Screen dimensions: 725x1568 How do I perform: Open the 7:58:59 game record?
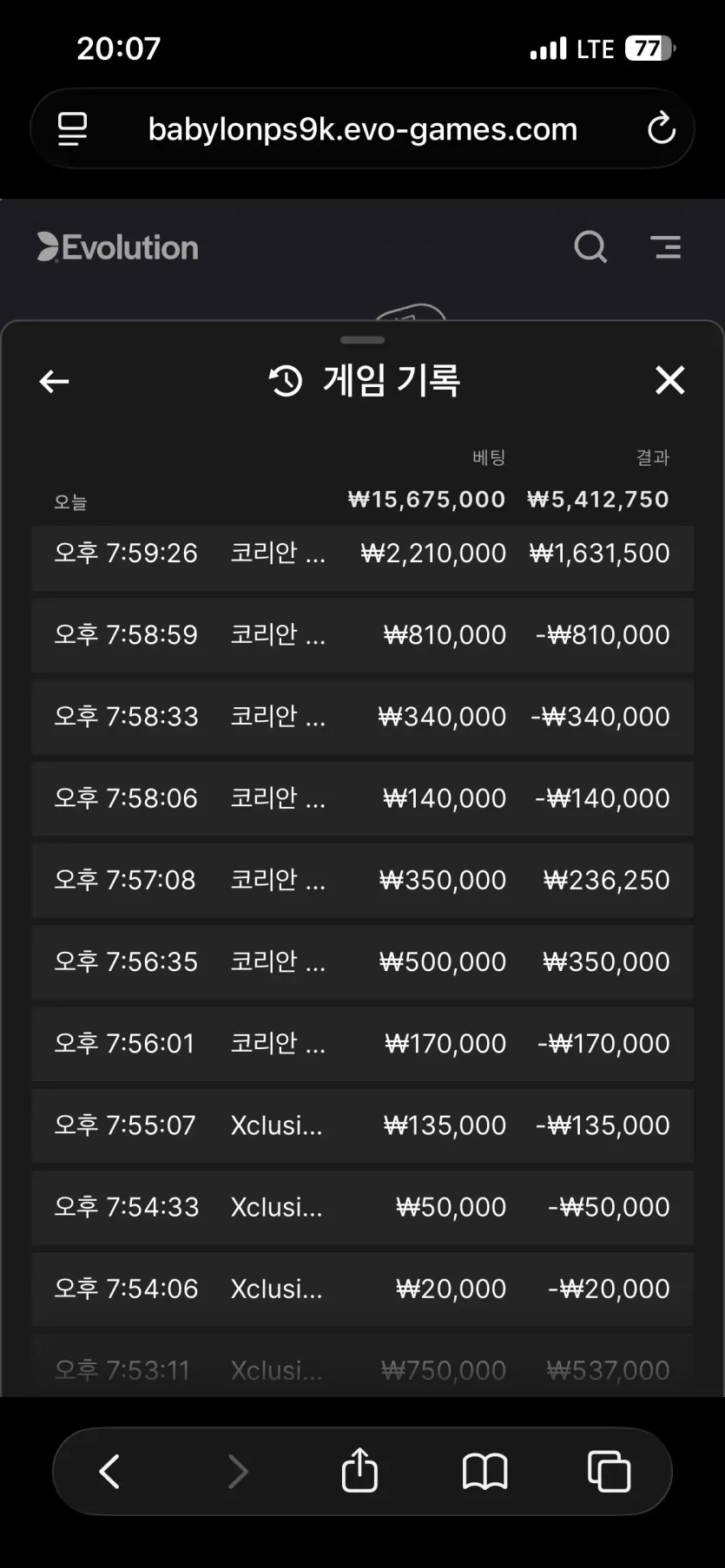point(362,635)
